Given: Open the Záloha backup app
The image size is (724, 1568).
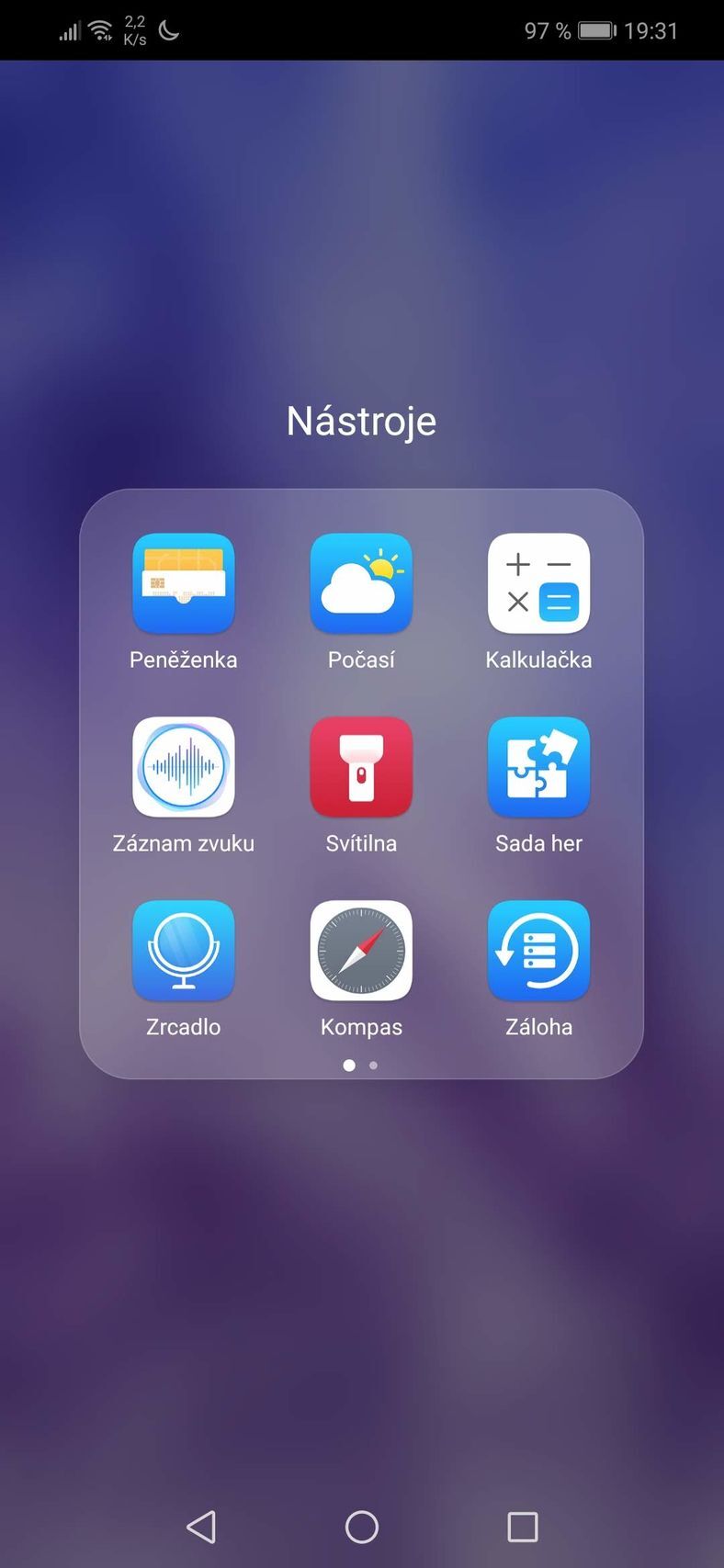Looking at the screenshot, I should coord(538,952).
